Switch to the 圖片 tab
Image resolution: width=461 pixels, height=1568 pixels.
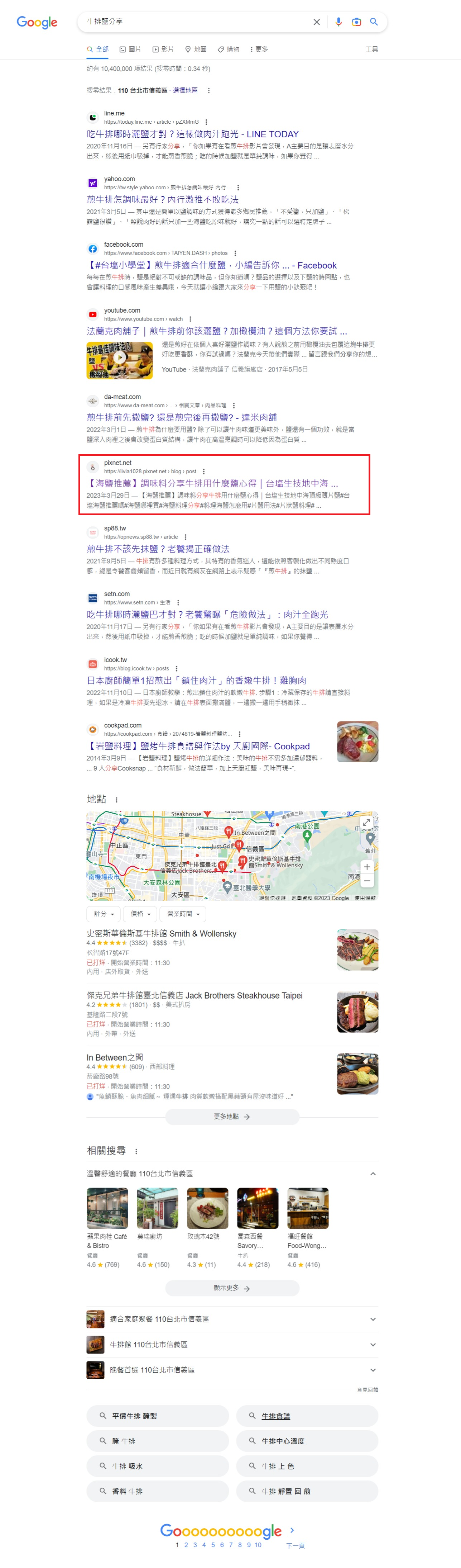tap(130, 49)
